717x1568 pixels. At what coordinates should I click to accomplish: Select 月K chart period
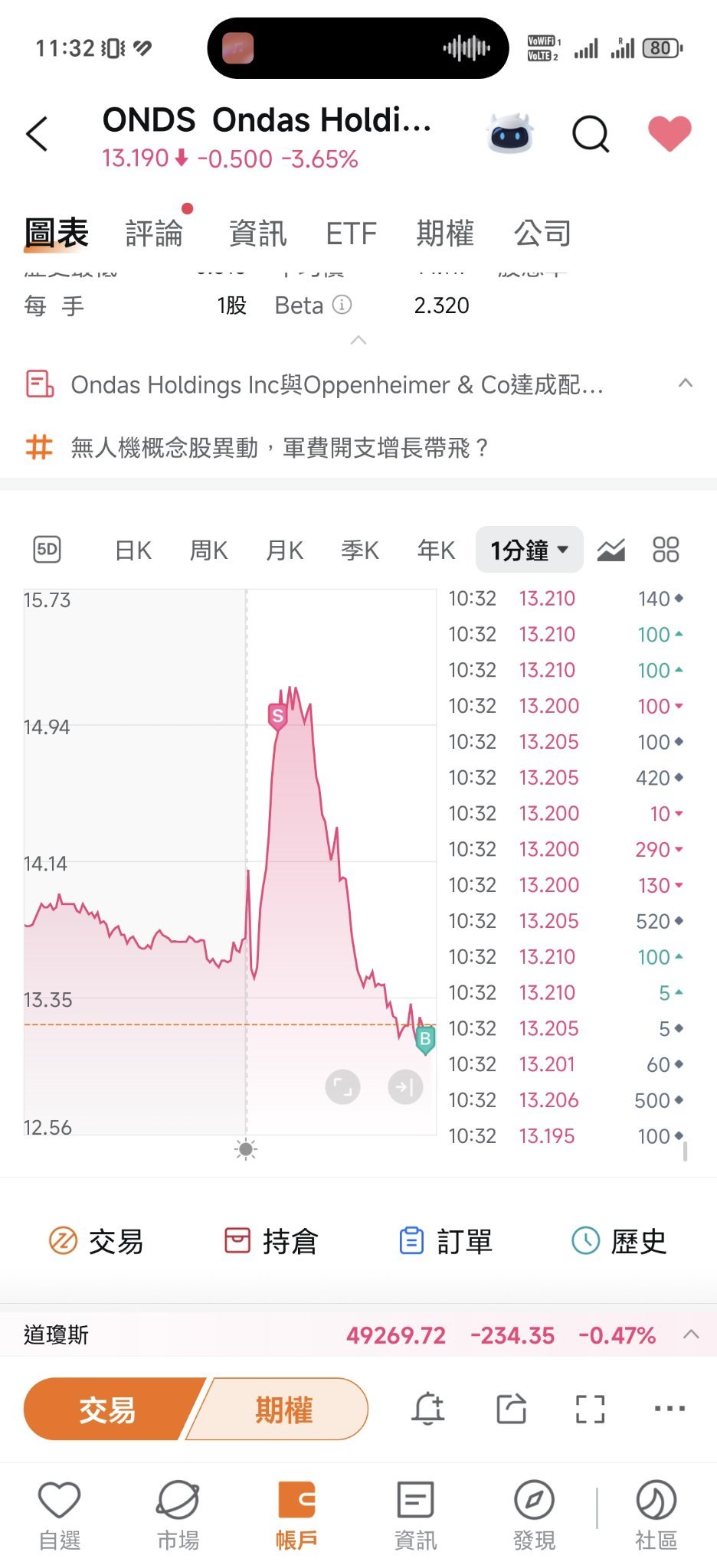coord(284,550)
